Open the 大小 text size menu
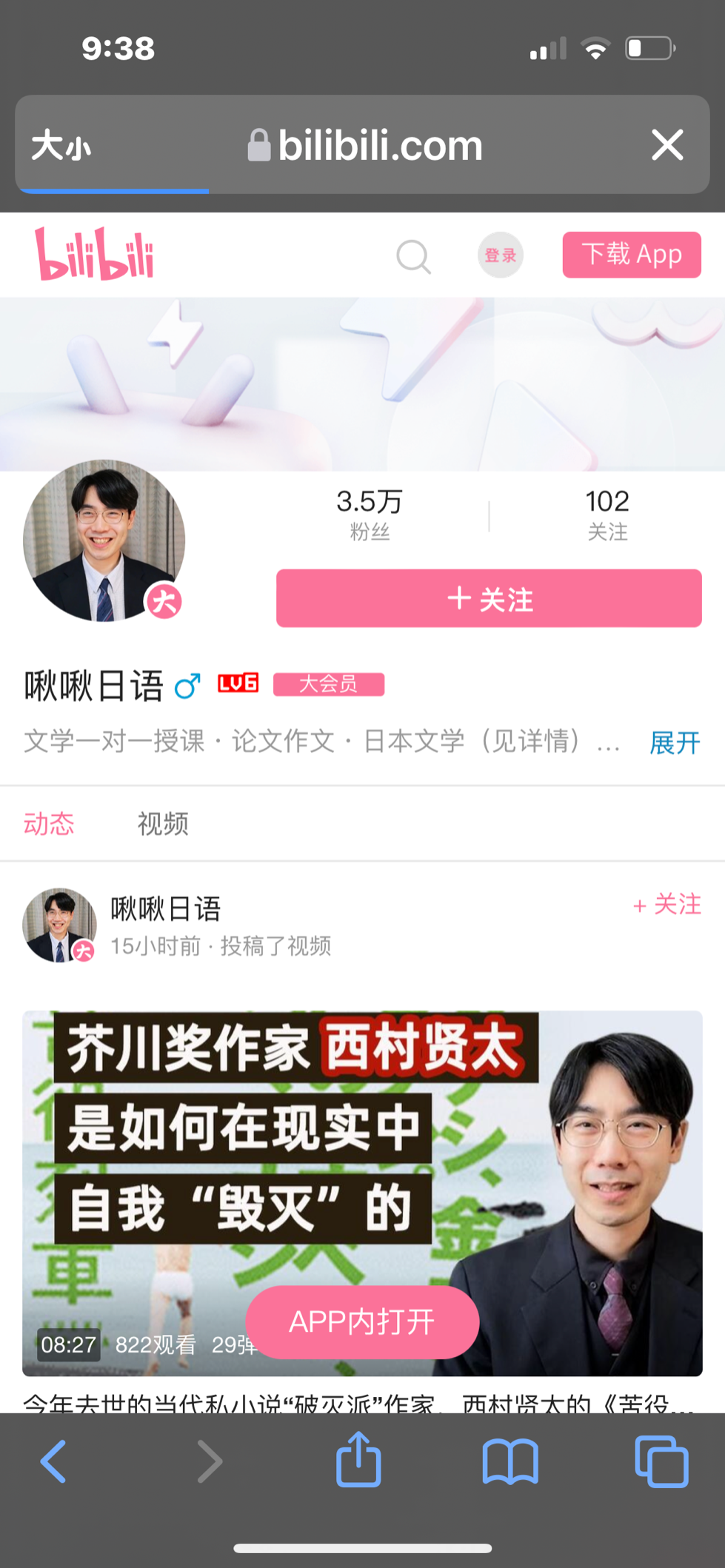The height and width of the screenshot is (1568, 725). [x=61, y=145]
